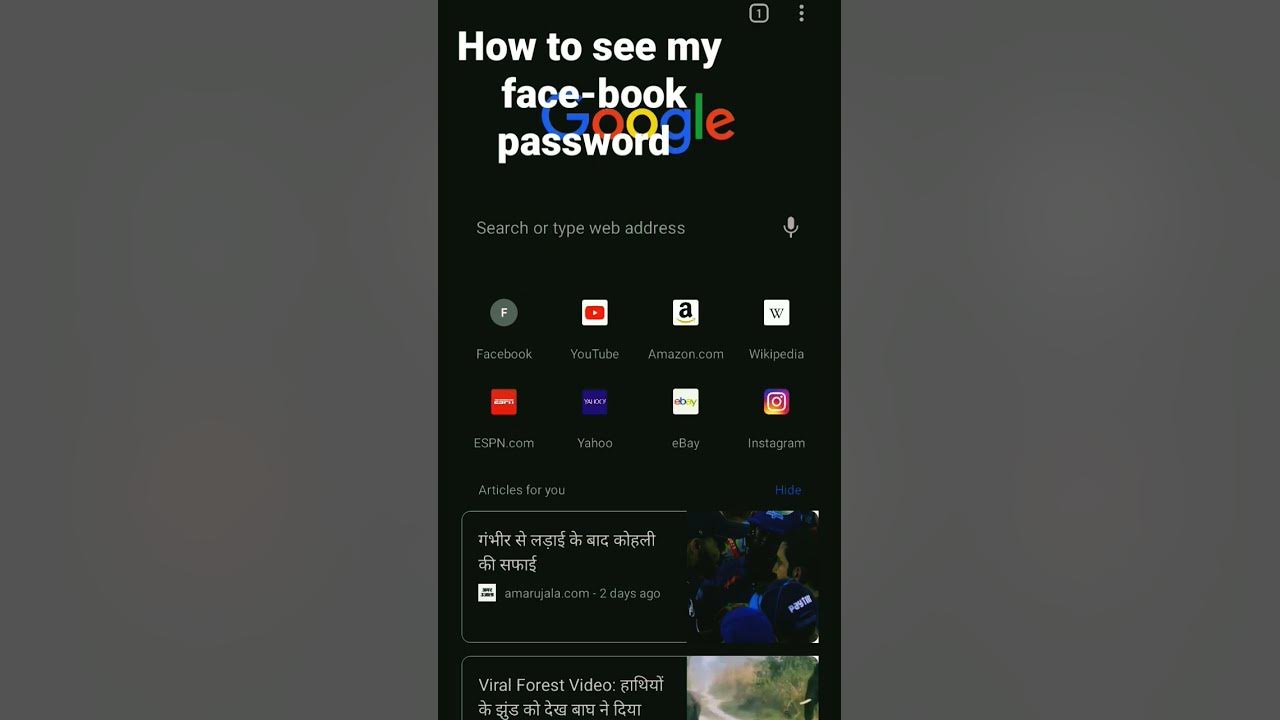Hide the Articles for you section
1280x720 pixels.
(788, 490)
